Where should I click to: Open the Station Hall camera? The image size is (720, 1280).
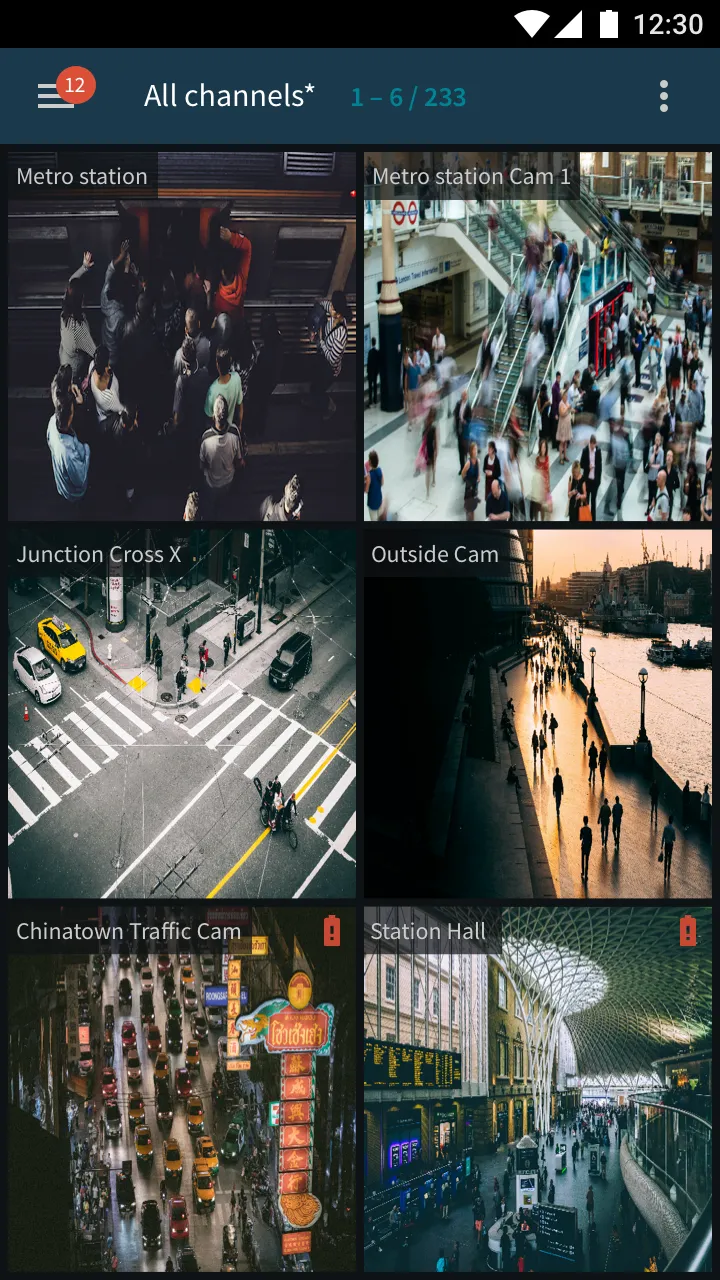point(538,1088)
